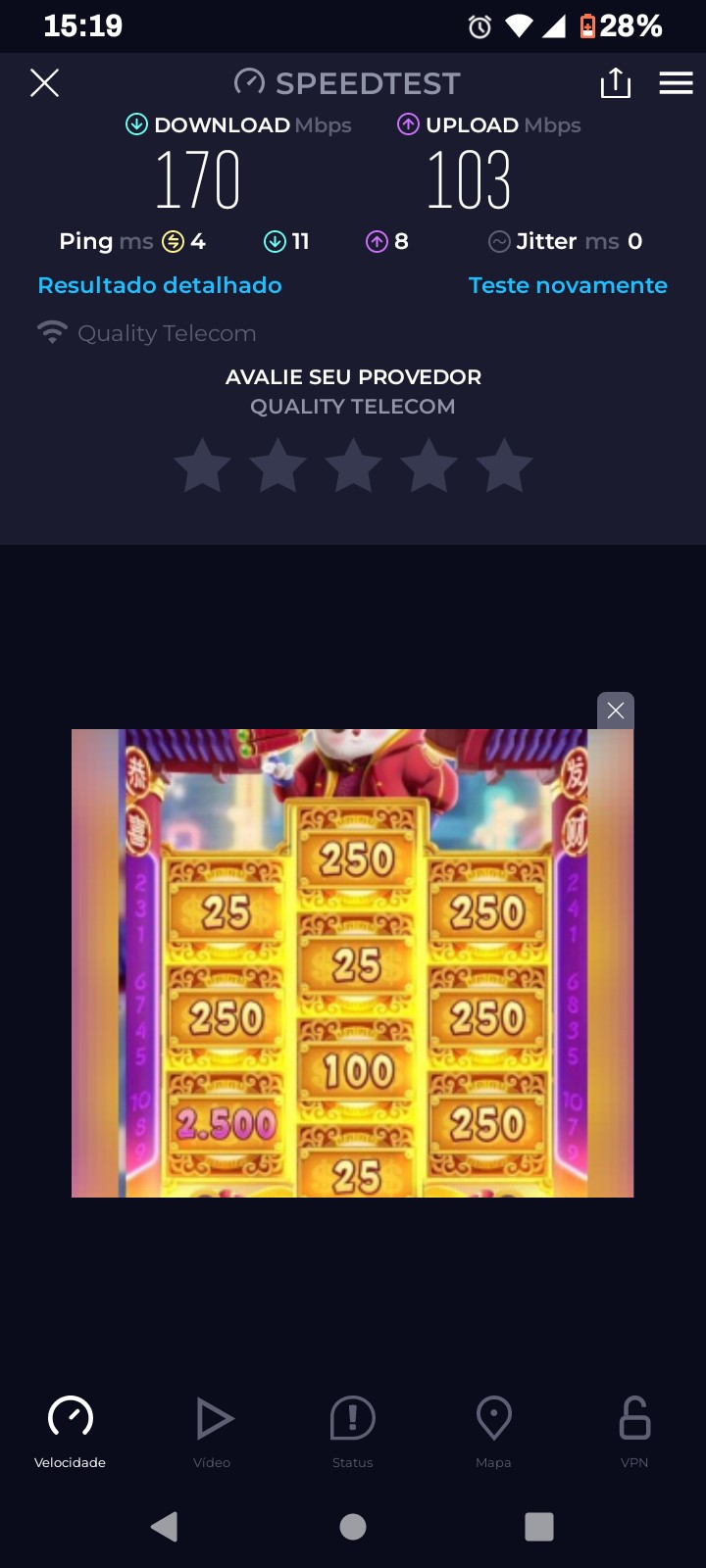
Task: Rate Quality Telecom five stars
Action: (504, 465)
